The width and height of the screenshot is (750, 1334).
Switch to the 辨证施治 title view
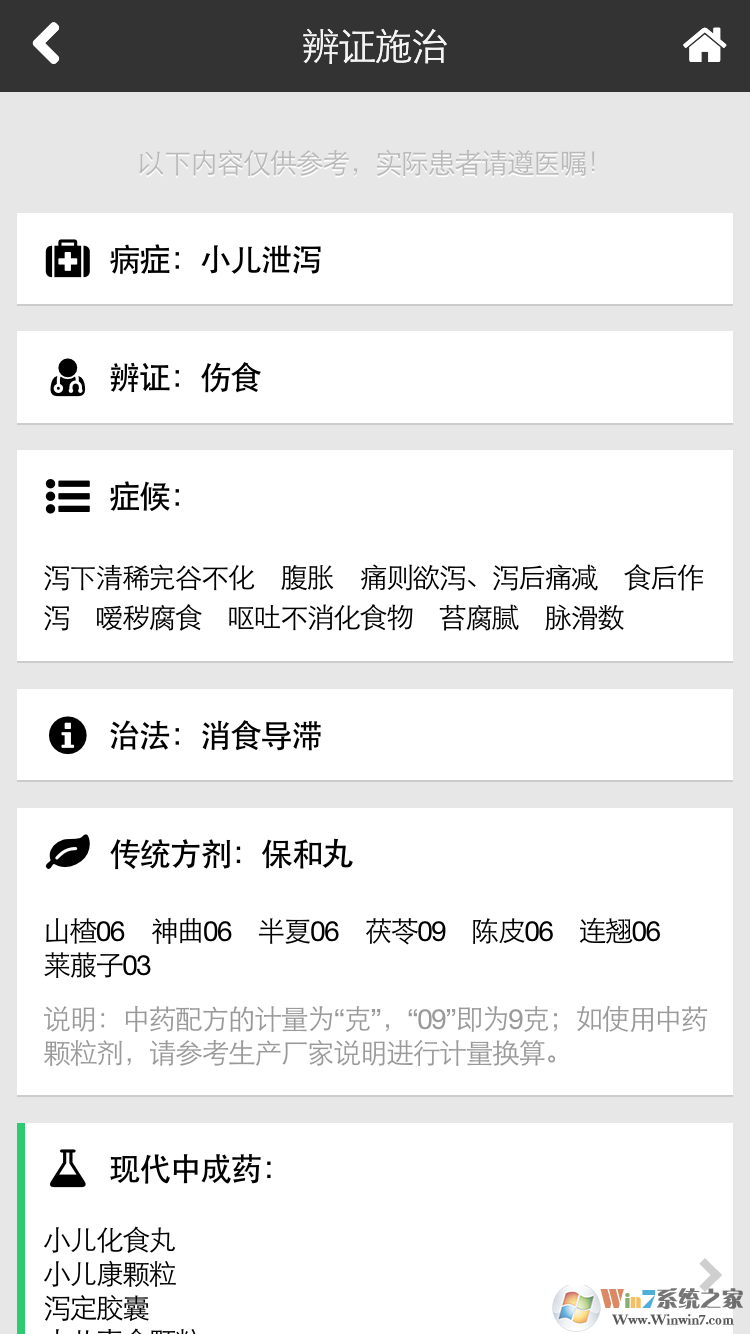point(375,45)
